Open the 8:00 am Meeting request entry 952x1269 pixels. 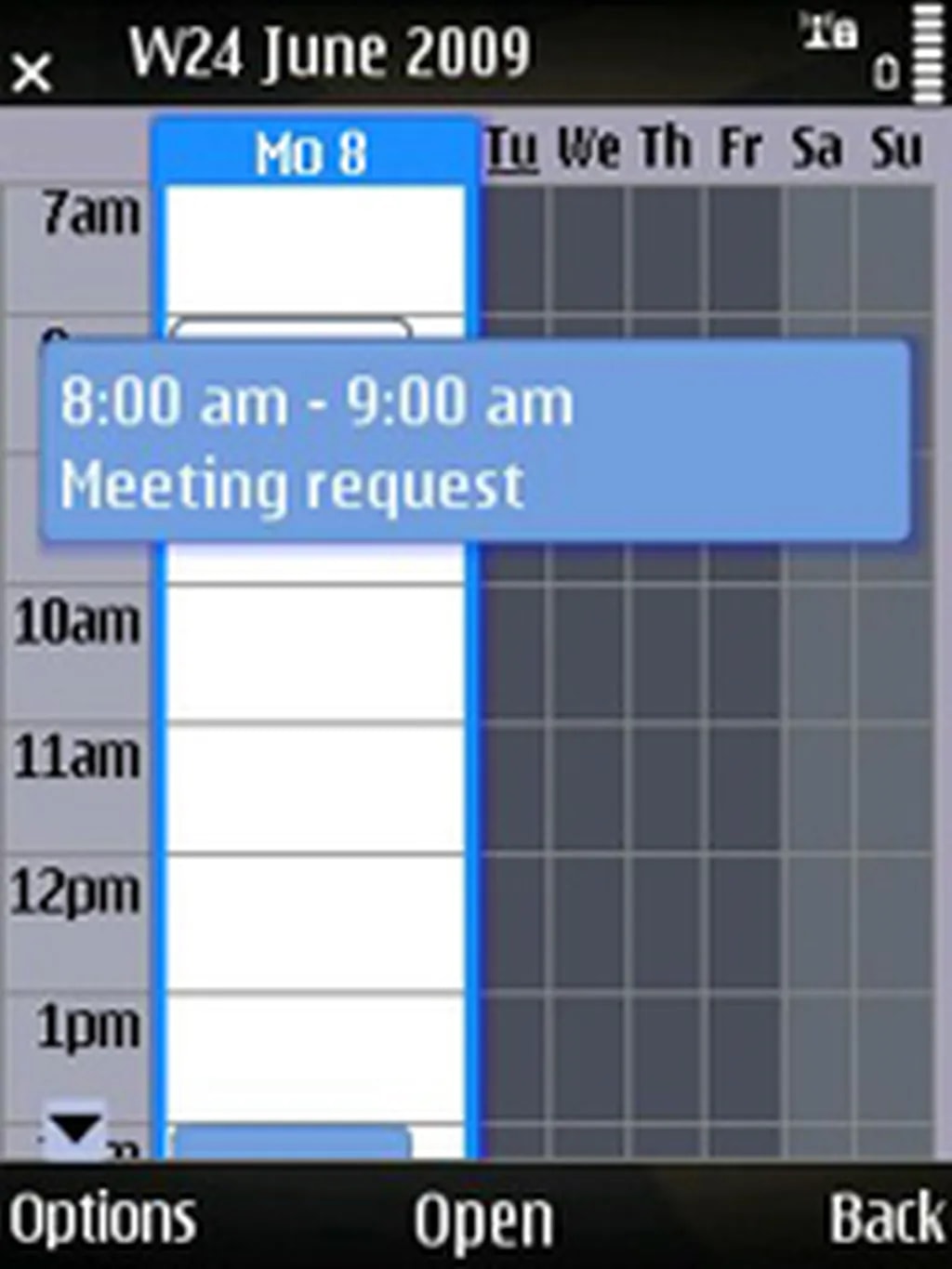coord(474,442)
